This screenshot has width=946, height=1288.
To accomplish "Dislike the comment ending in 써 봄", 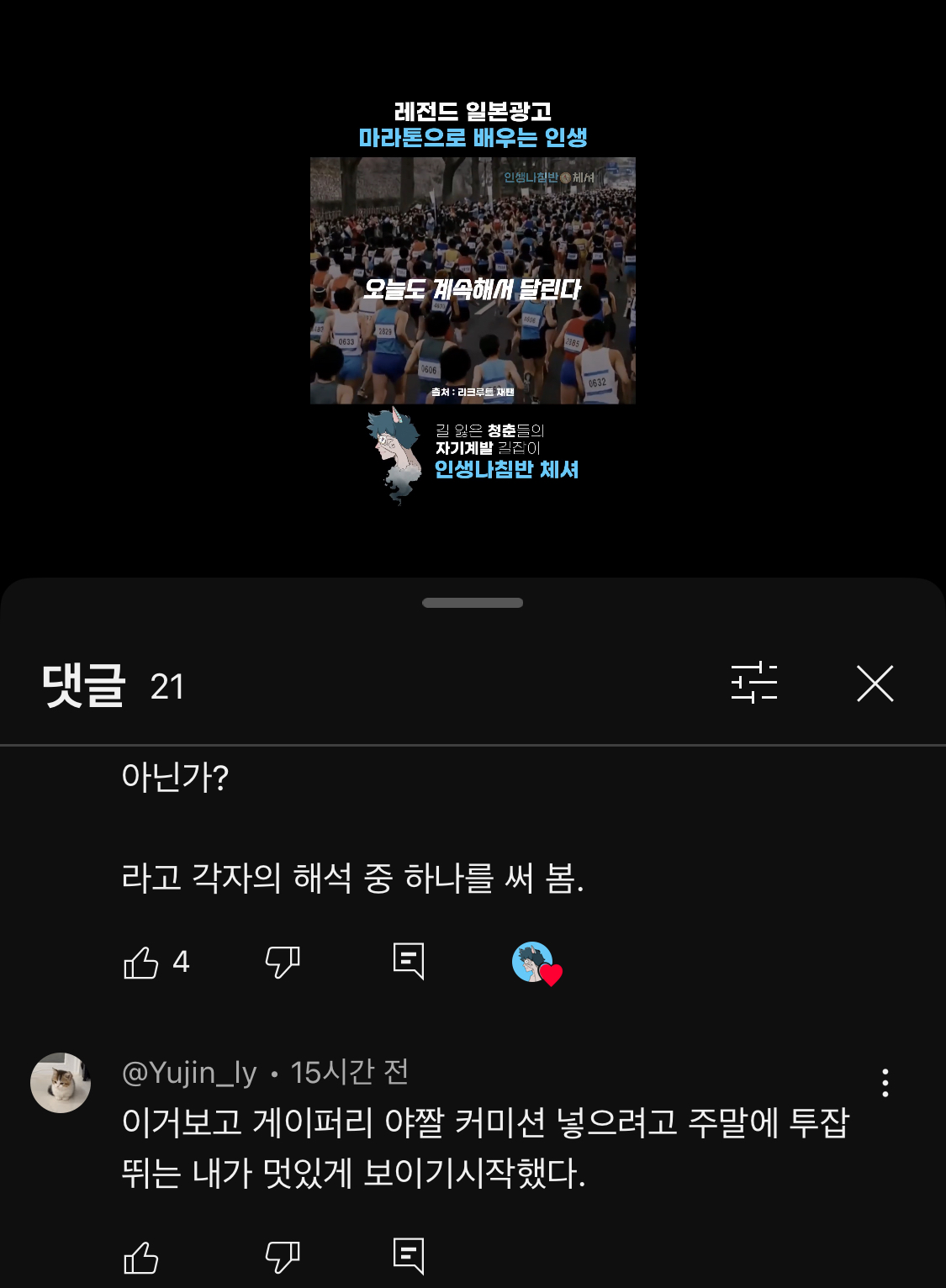I will 283,962.
